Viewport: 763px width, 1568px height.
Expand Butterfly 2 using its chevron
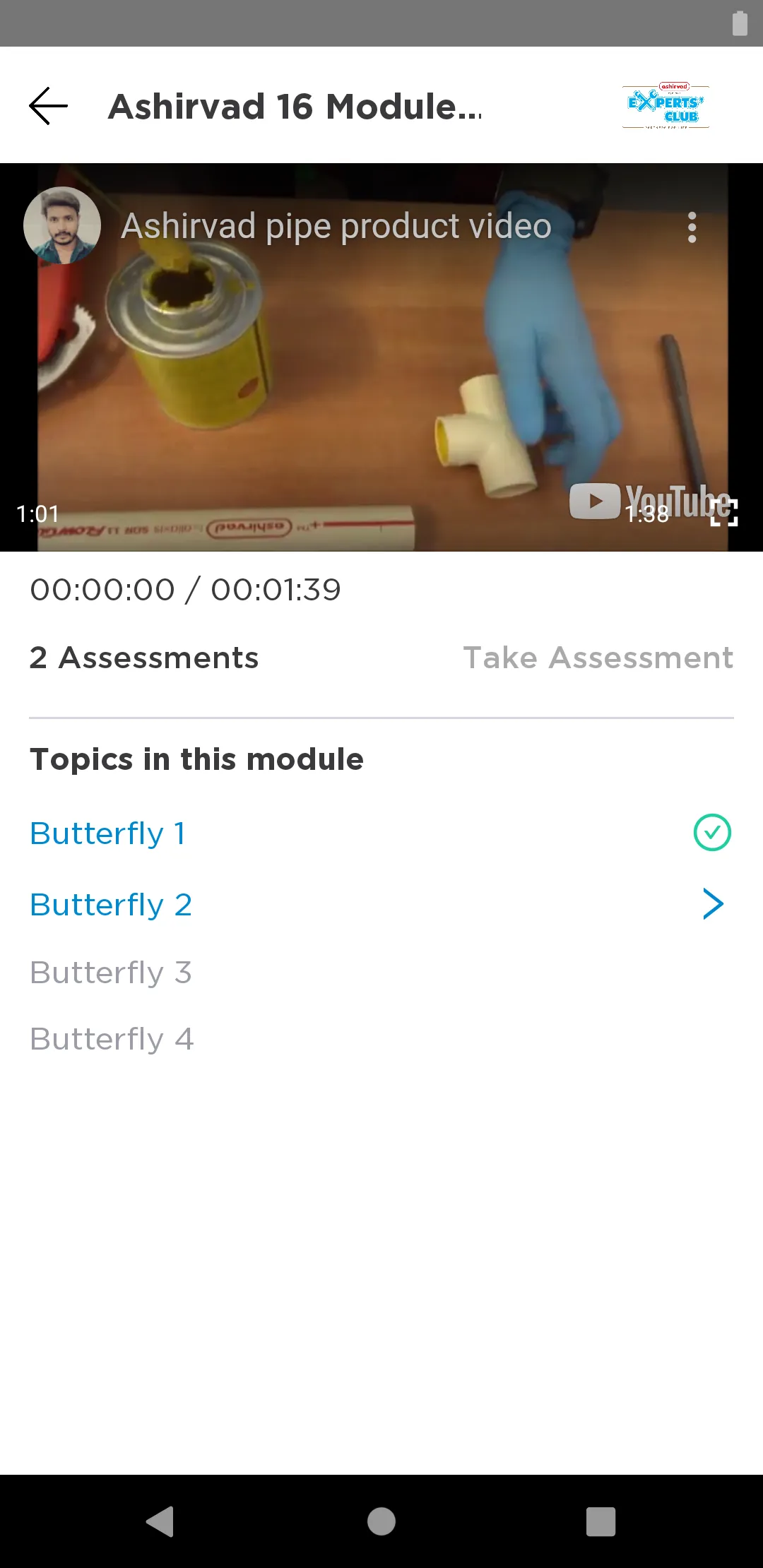click(712, 903)
